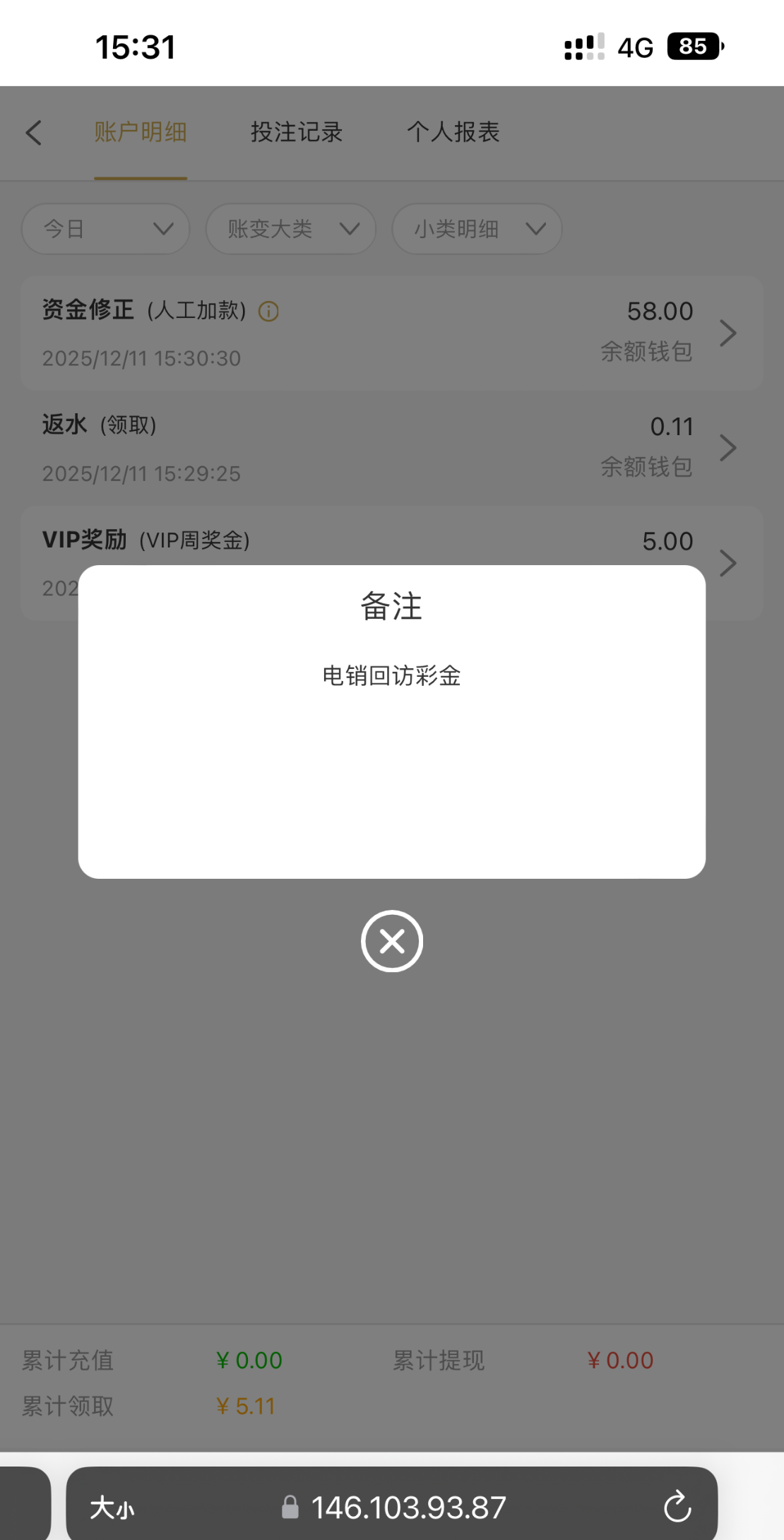Close the 备注 dialog

pos(391,941)
